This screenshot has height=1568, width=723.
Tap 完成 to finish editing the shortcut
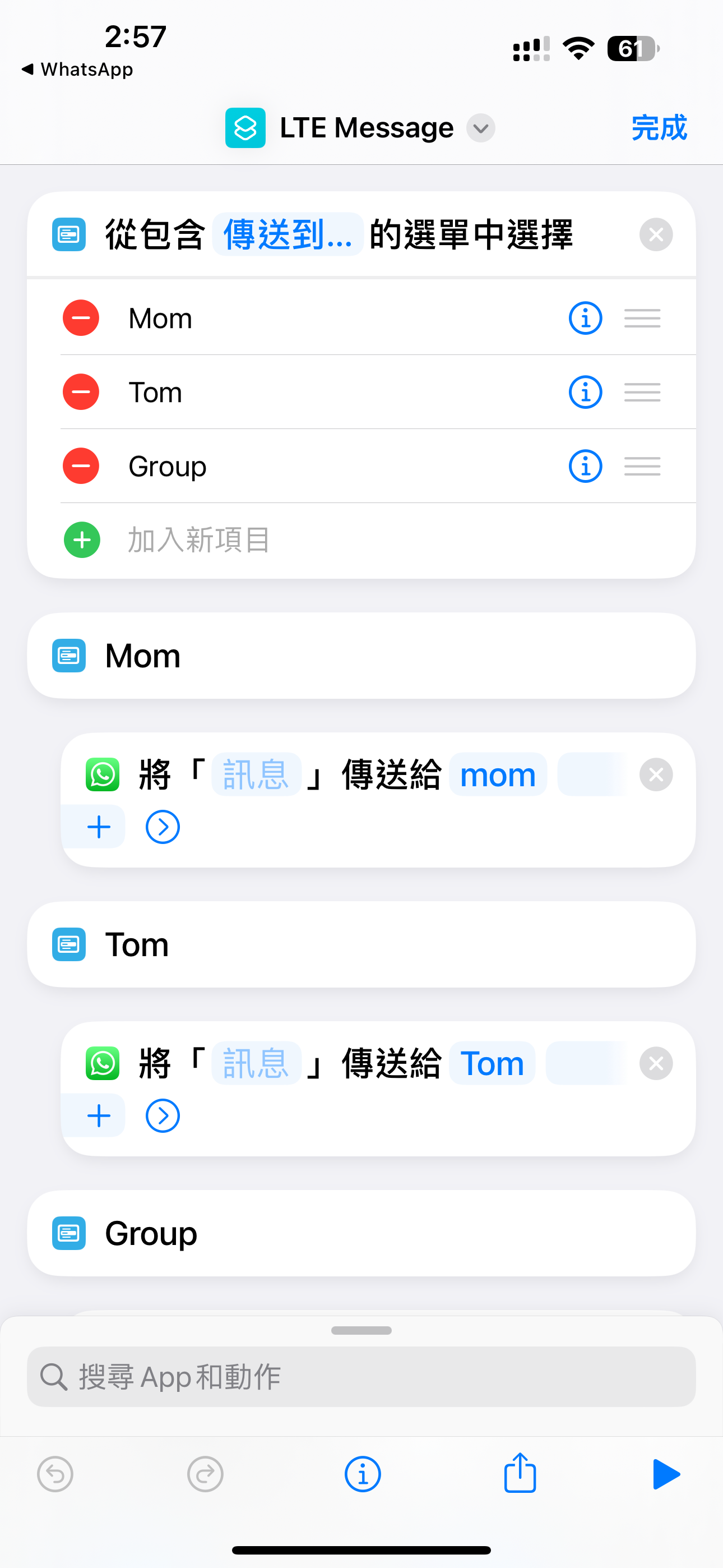tap(659, 128)
